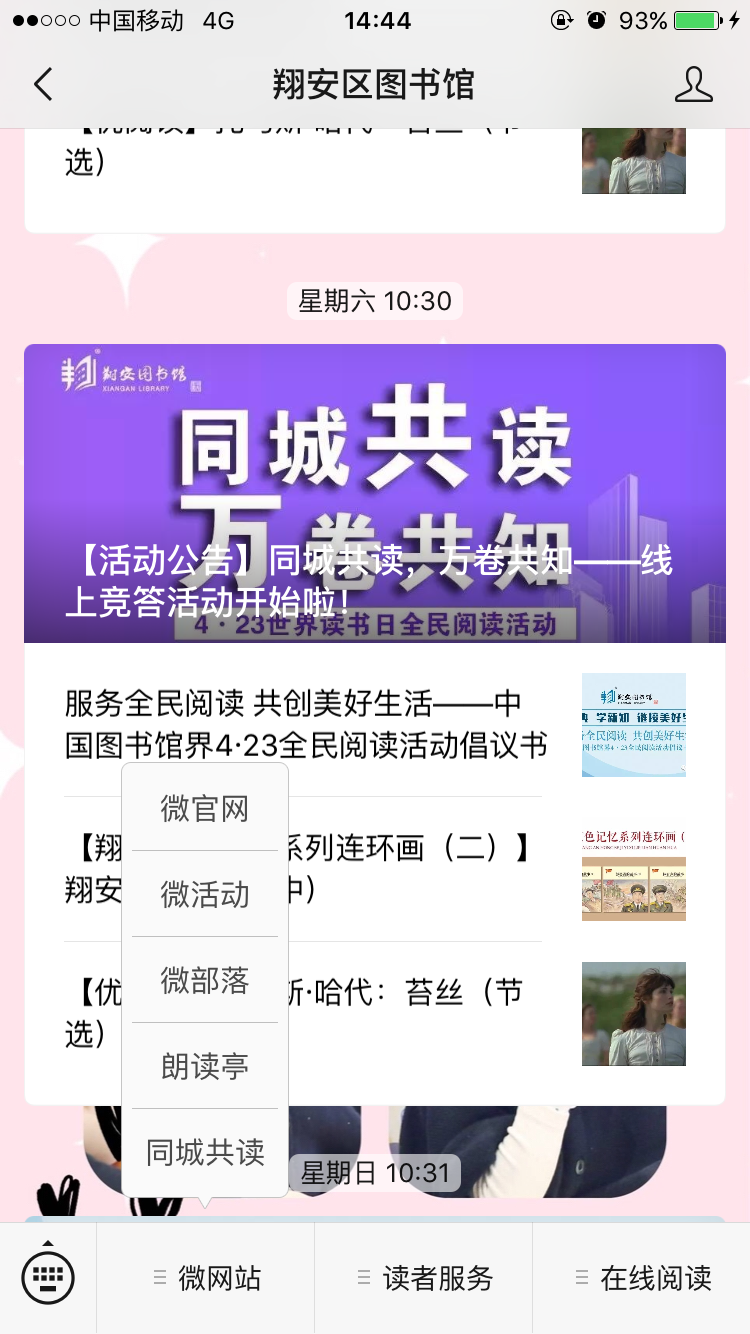Open the 读者服务 menu

pos(424,1277)
